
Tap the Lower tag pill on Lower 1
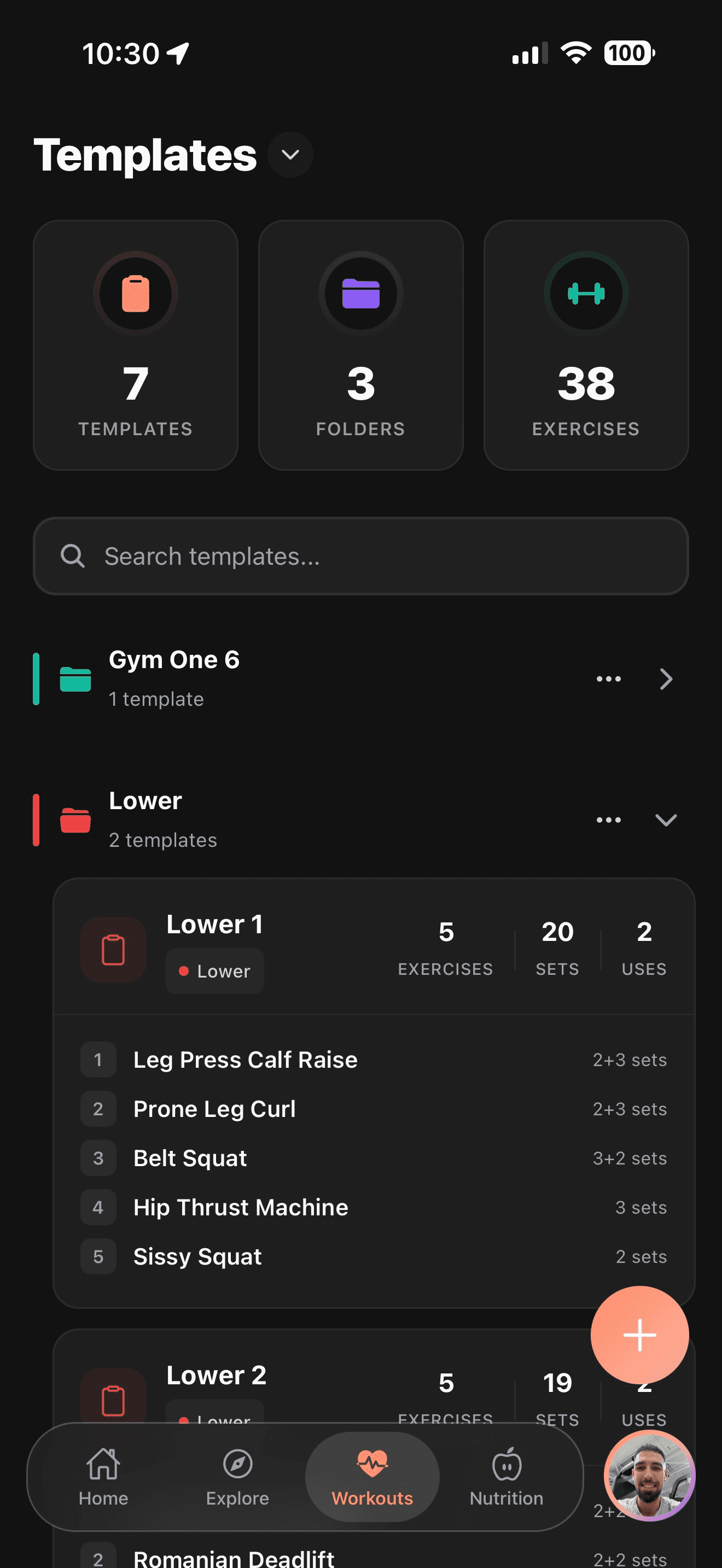coord(214,971)
